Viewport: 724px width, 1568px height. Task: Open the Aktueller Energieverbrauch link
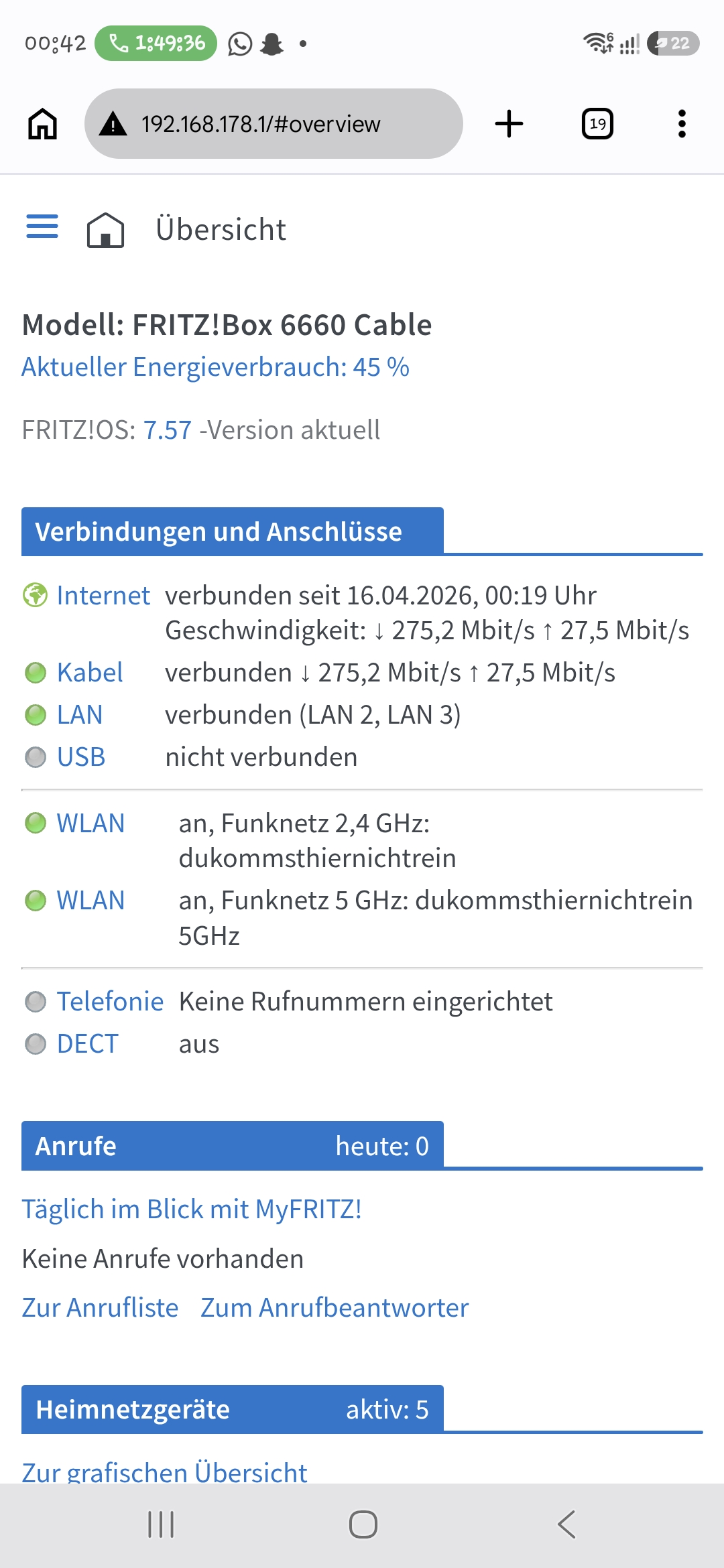(x=215, y=367)
